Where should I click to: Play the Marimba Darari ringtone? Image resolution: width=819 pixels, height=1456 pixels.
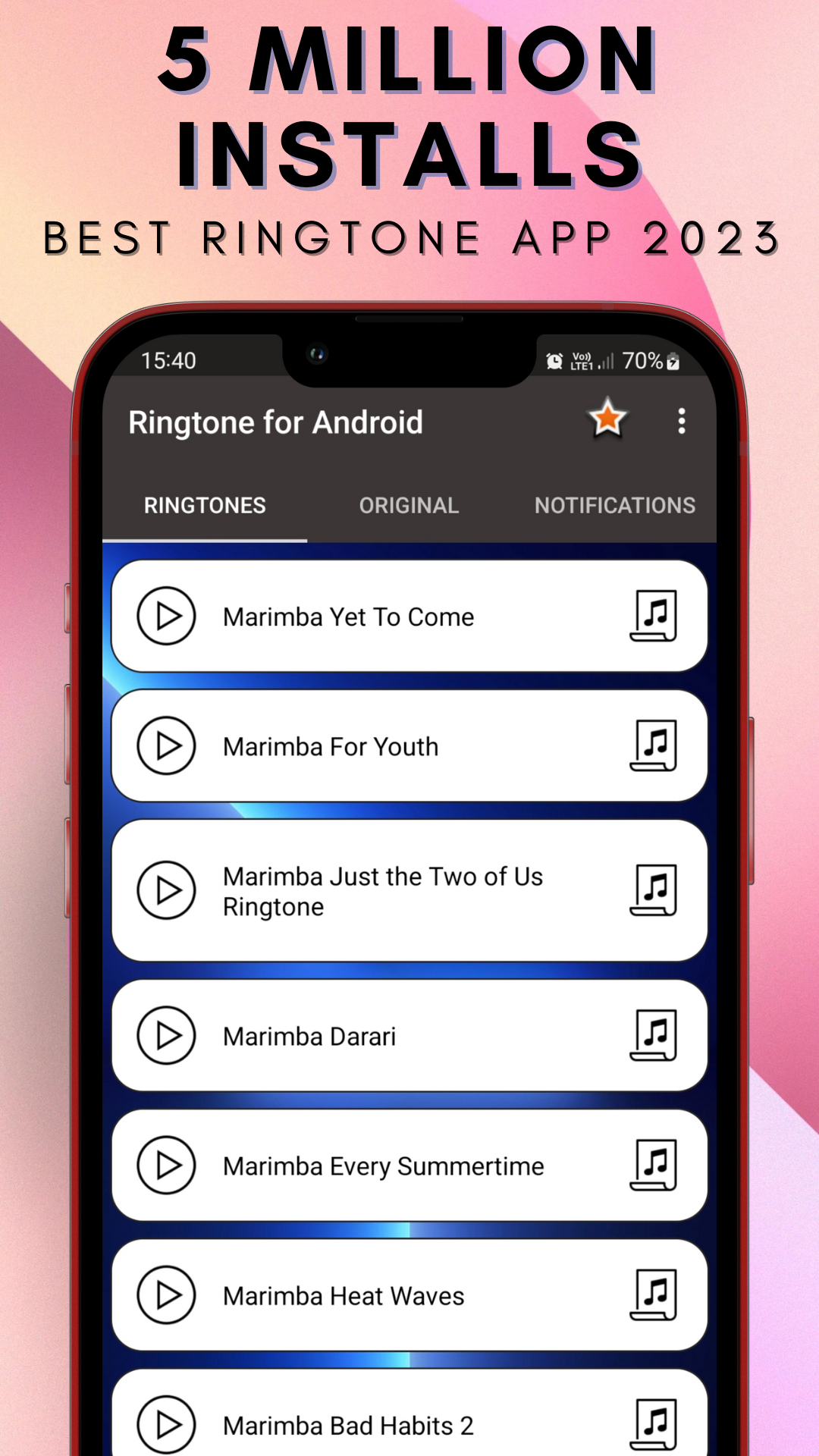tap(166, 1035)
